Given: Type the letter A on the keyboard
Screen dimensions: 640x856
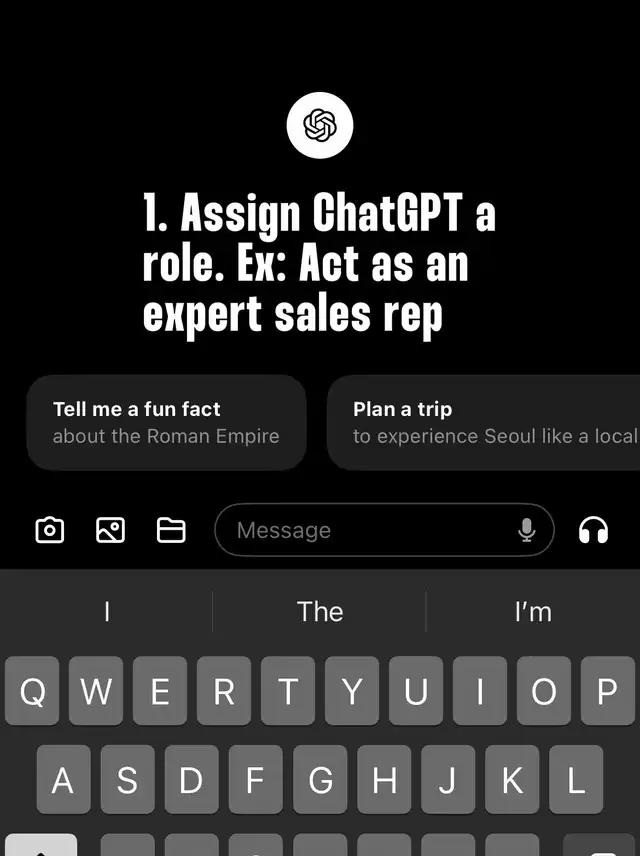Looking at the screenshot, I should (63, 779).
